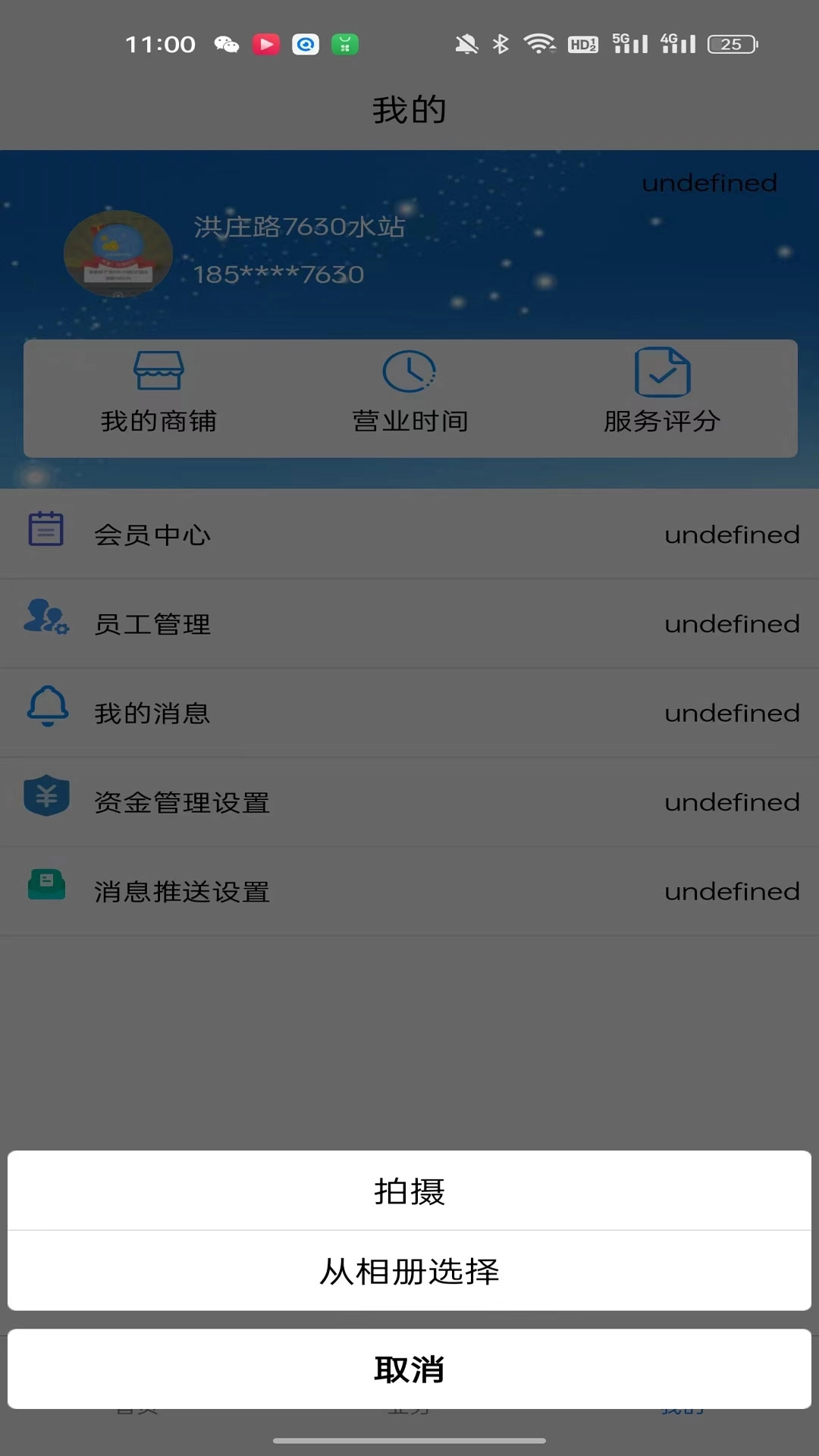The width and height of the screenshot is (819, 1456).
Task: Select the 我的商铺 storefront icon
Action: click(157, 372)
